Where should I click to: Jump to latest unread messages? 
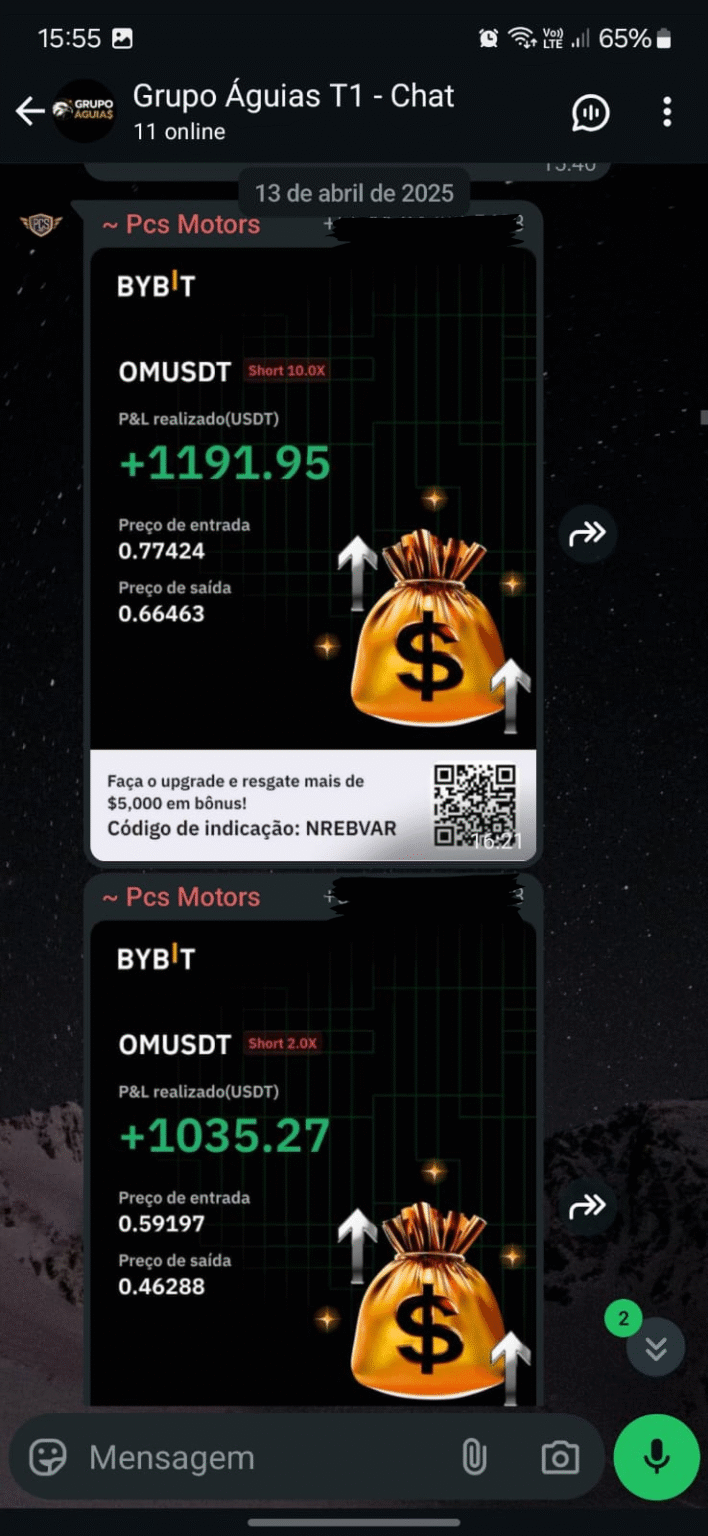click(x=655, y=1348)
